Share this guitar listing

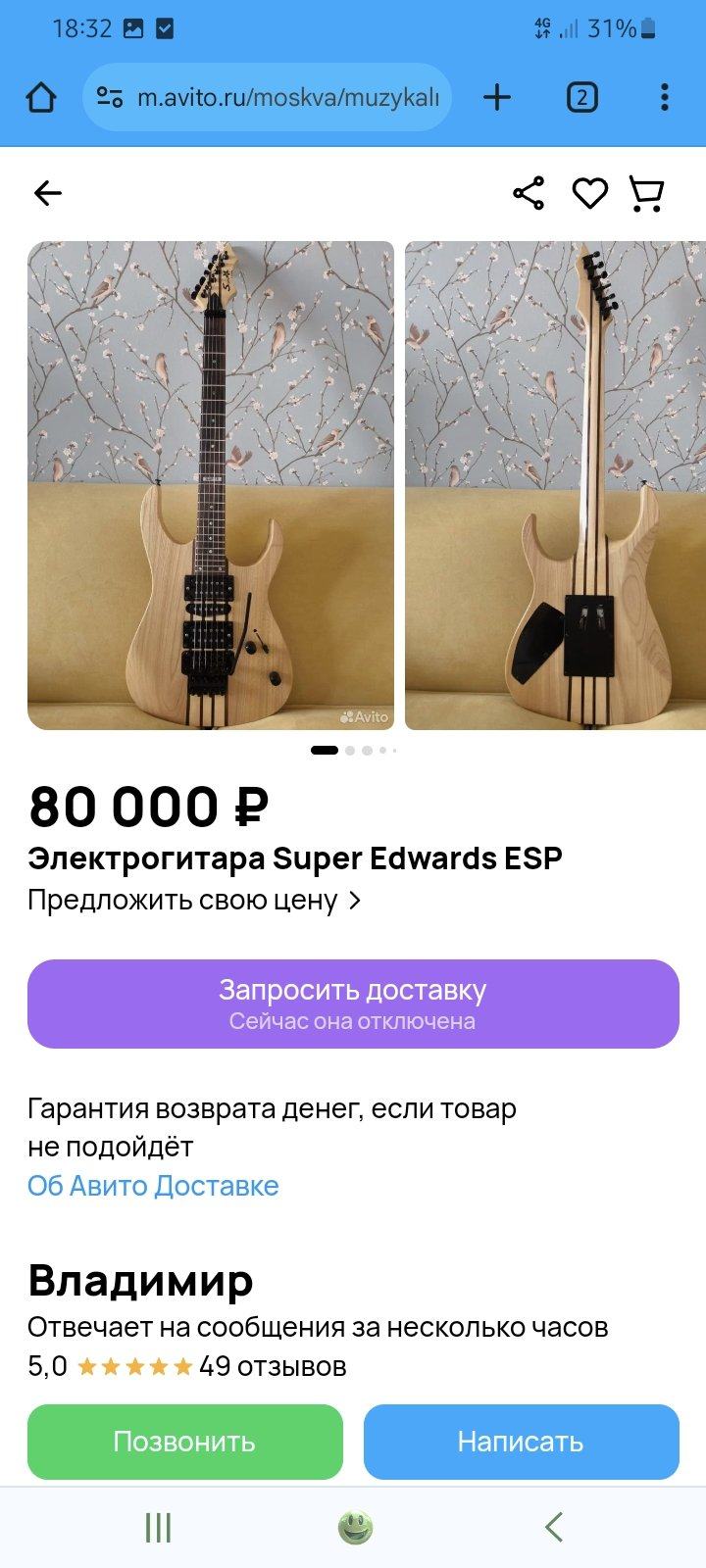tap(529, 193)
